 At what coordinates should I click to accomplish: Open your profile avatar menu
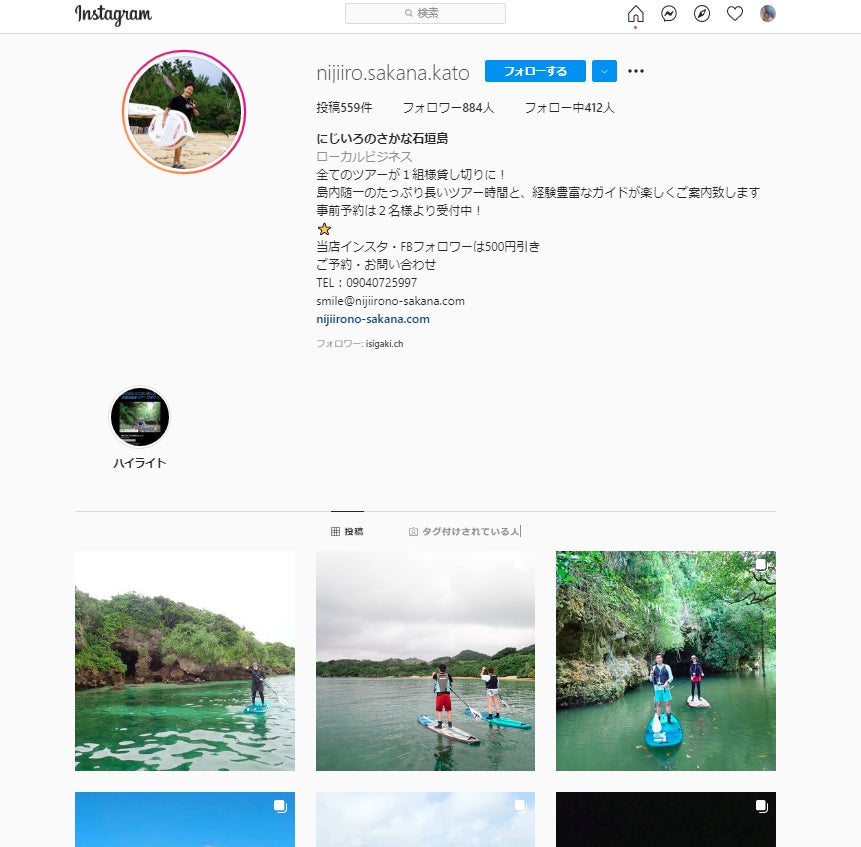pyautogui.click(x=768, y=14)
